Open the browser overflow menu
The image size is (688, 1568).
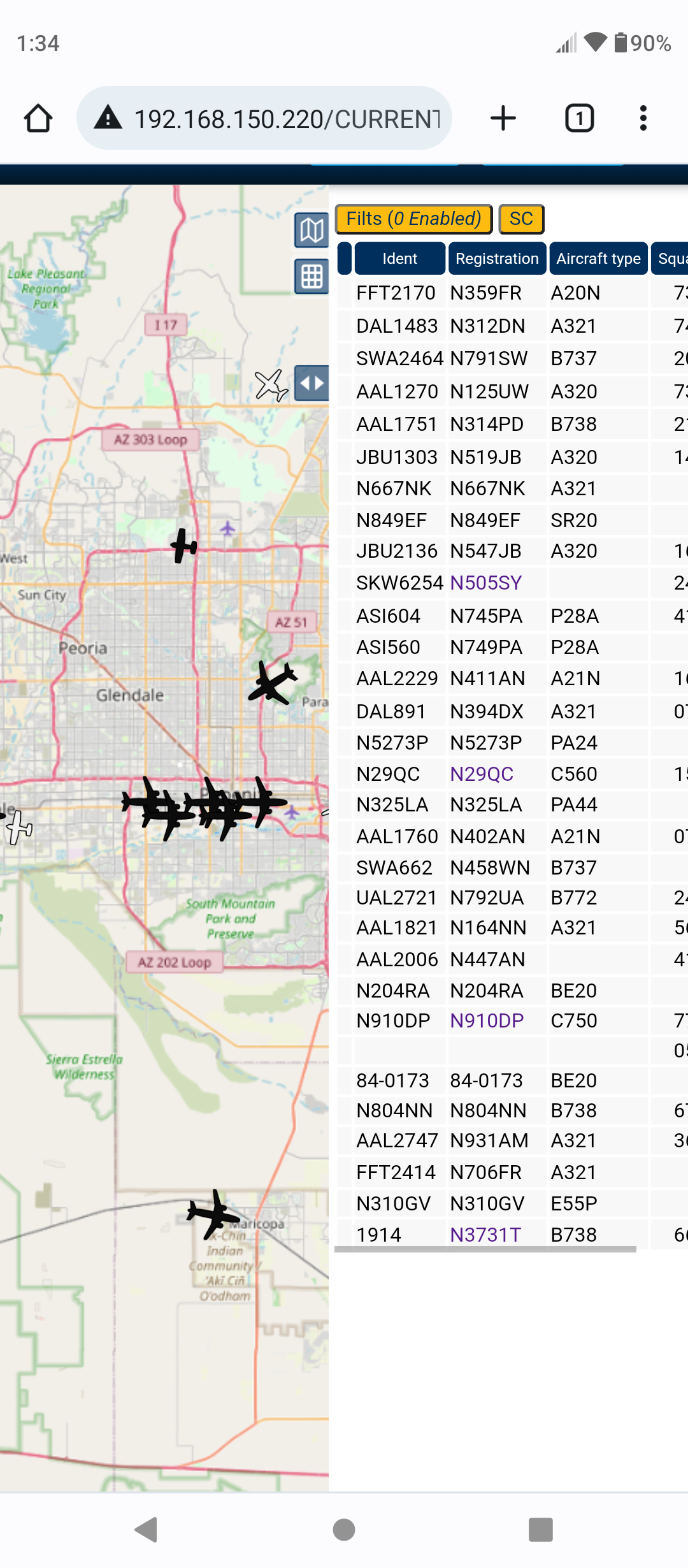[643, 119]
